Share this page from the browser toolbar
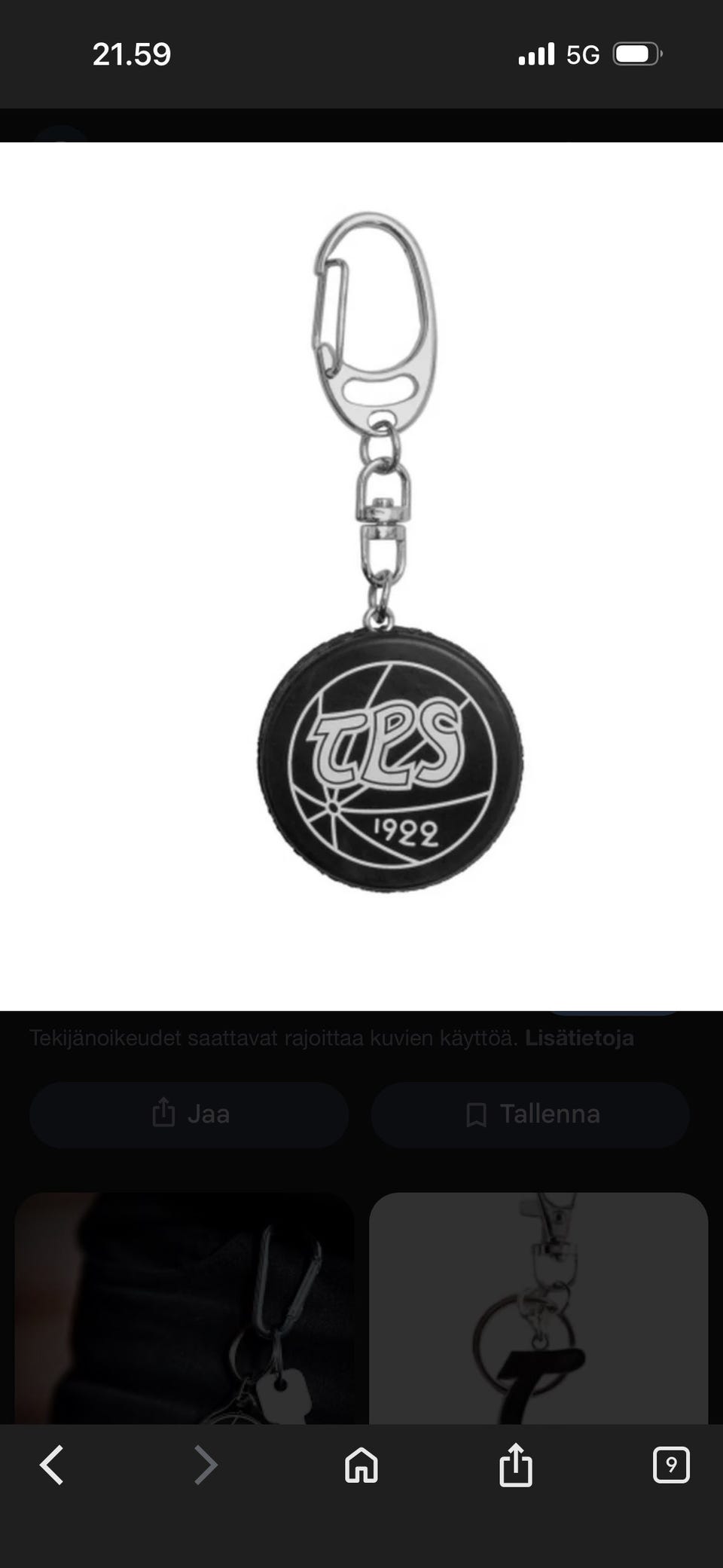 coord(516,1466)
